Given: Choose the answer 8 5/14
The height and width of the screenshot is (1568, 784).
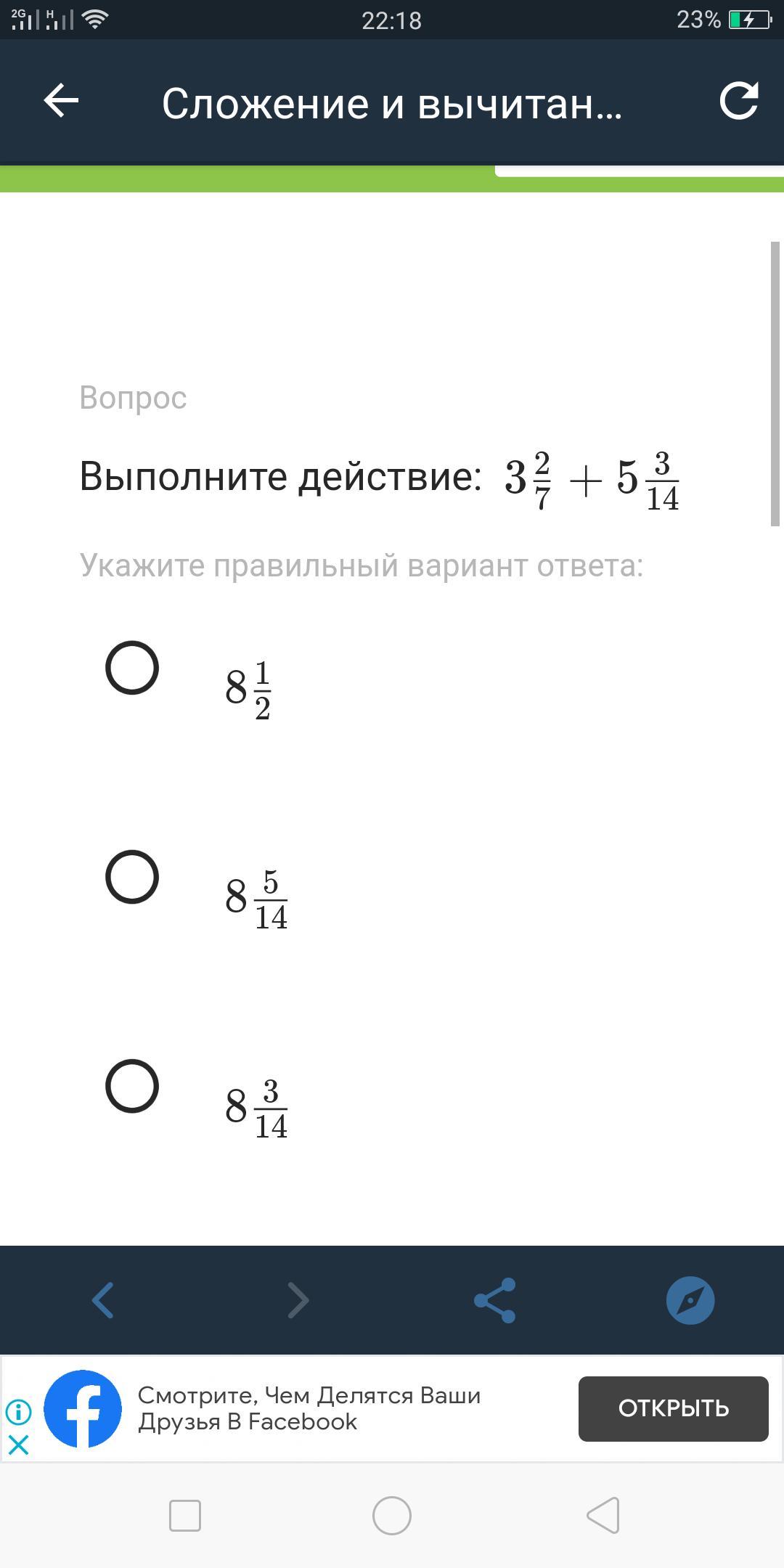Looking at the screenshot, I should [x=132, y=876].
